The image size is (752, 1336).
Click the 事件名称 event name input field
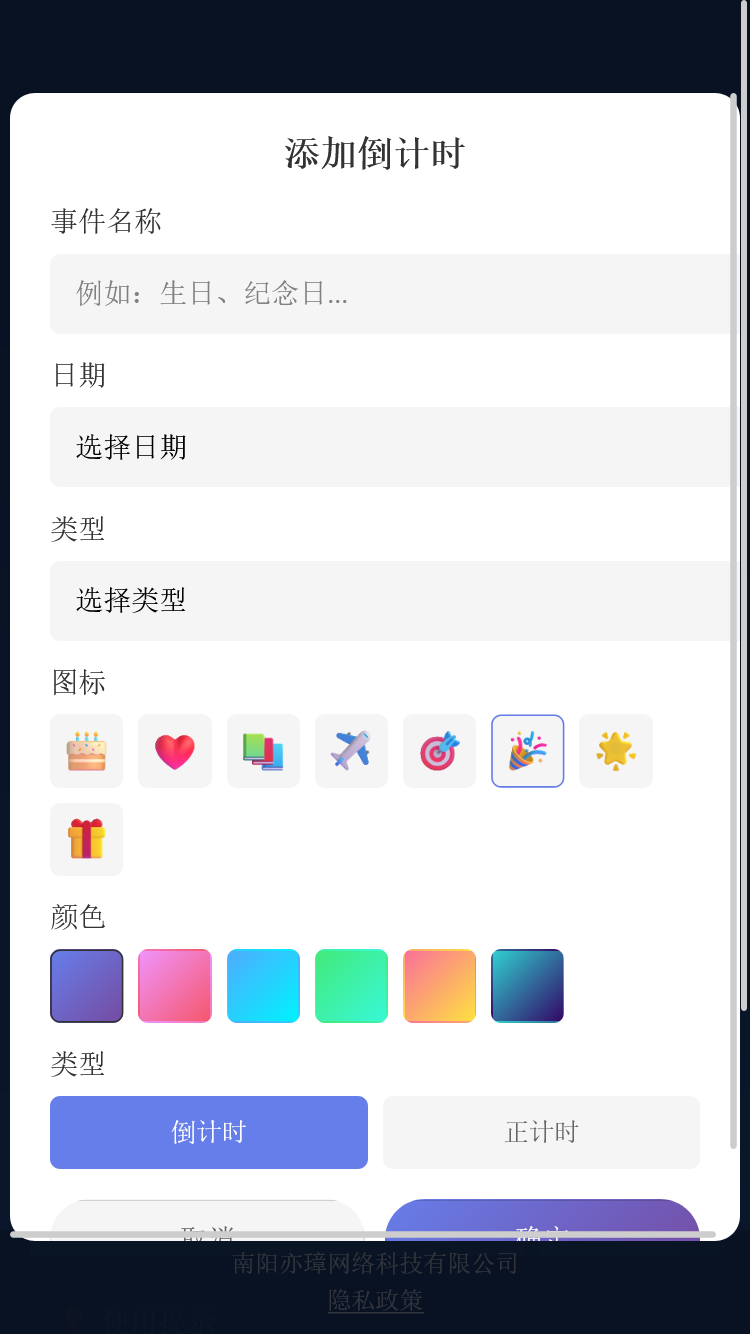pos(390,293)
